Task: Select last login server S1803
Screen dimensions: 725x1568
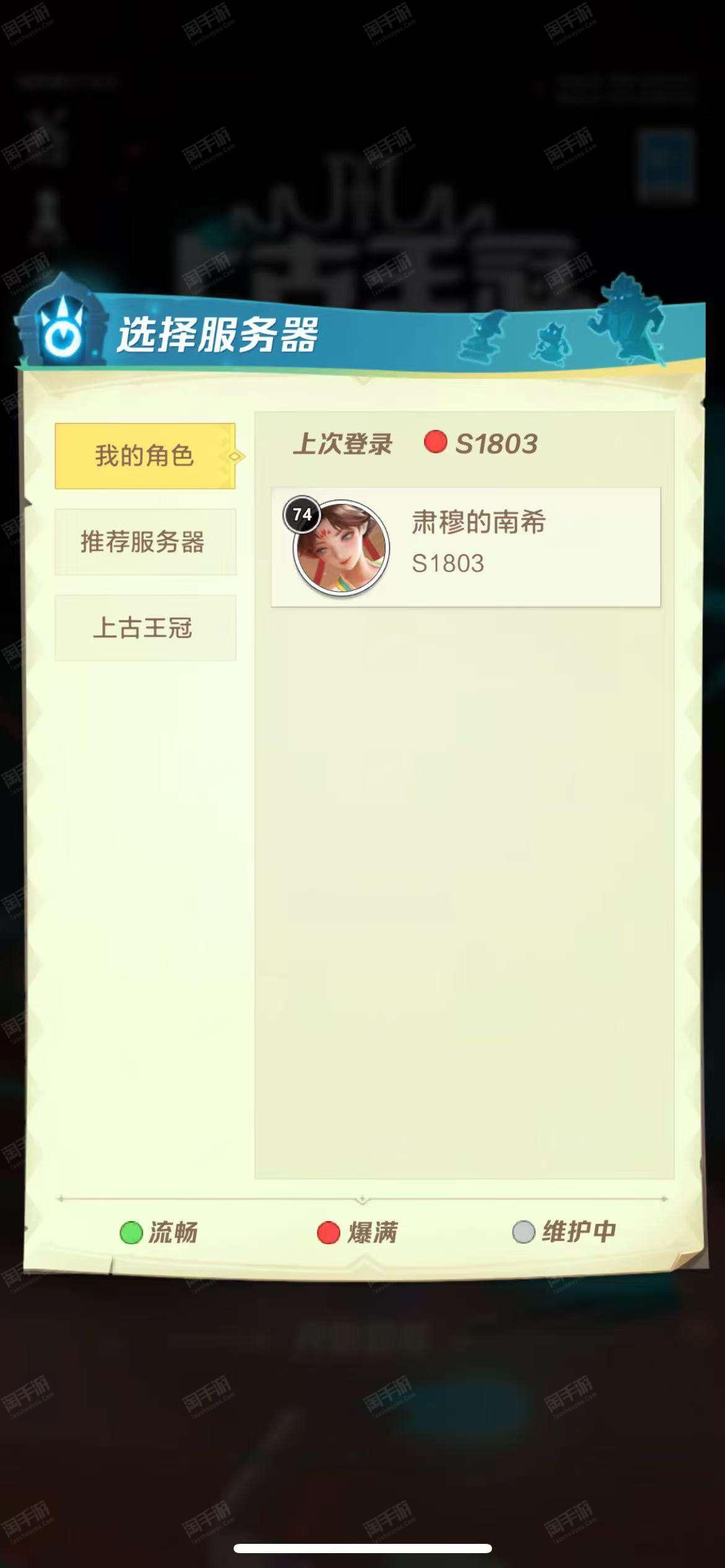Action: 481,443
